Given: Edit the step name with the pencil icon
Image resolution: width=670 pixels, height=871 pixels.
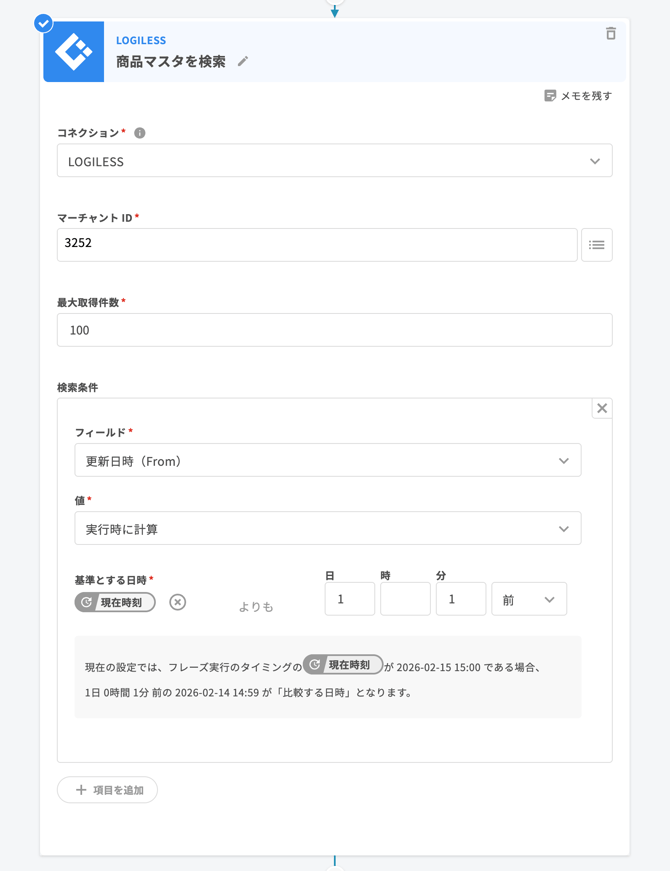Looking at the screenshot, I should [243, 62].
